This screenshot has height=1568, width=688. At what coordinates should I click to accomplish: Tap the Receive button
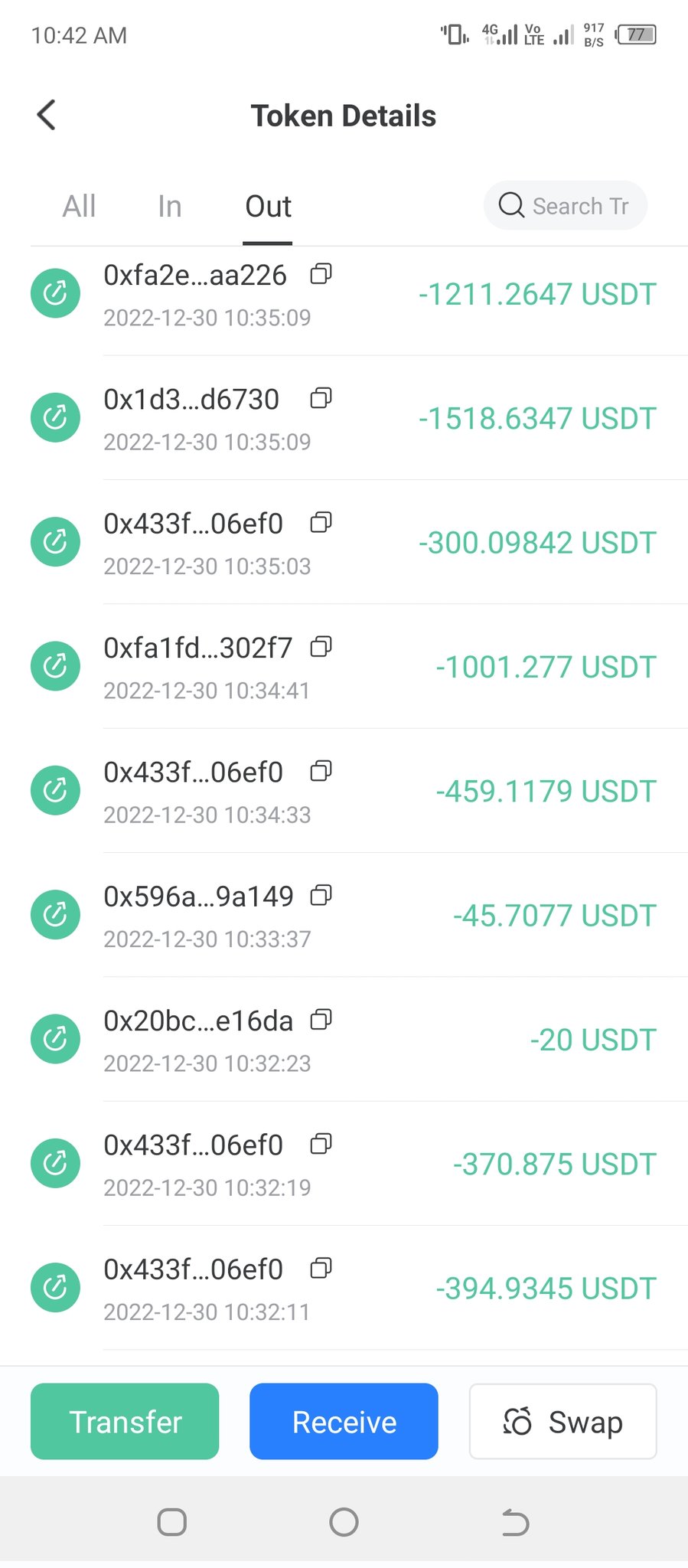(x=344, y=1421)
